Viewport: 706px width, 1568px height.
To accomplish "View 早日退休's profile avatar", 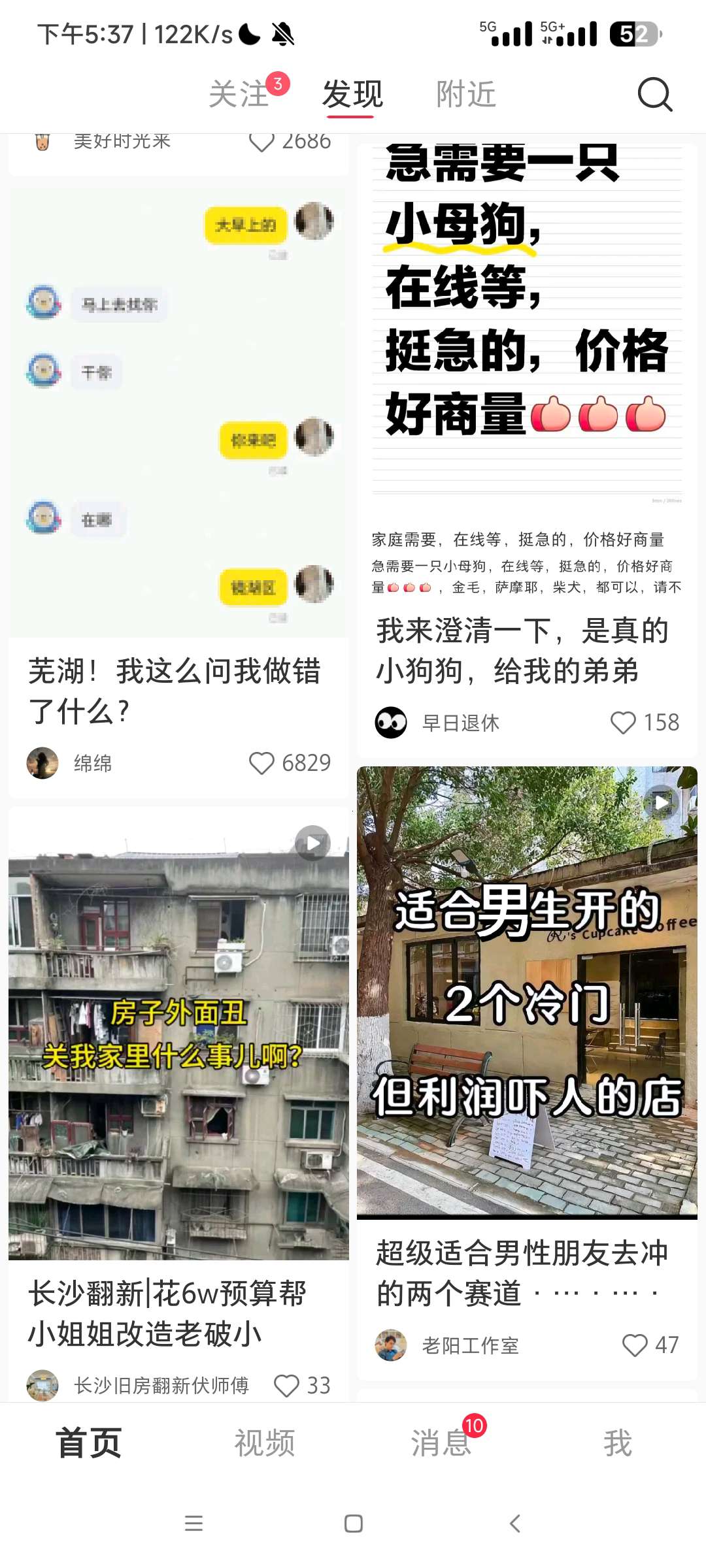I will pyautogui.click(x=391, y=723).
